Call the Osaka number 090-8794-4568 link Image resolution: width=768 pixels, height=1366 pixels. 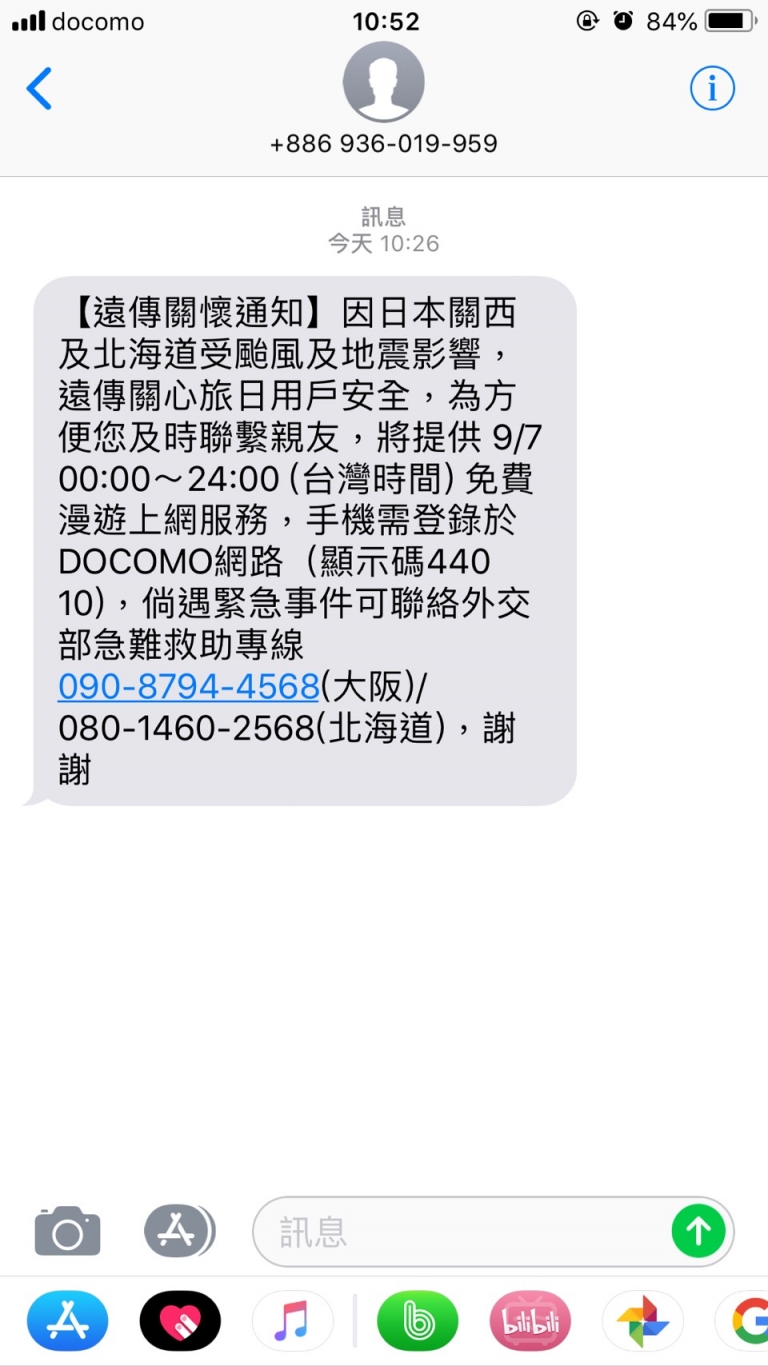click(x=189, y=687)
